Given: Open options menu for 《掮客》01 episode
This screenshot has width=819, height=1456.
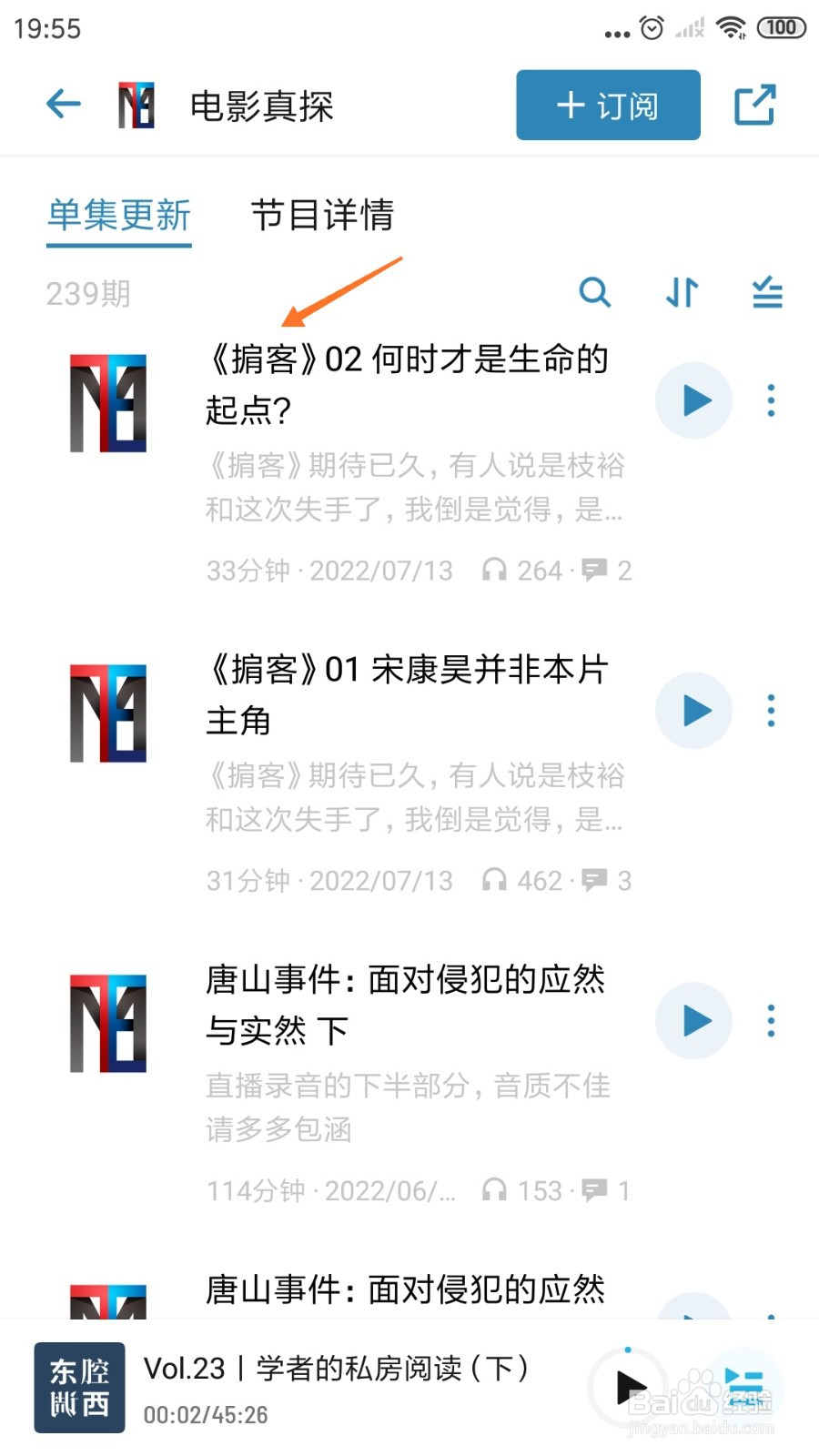Looking at the screenshot, I should click(x=771, y=711).
